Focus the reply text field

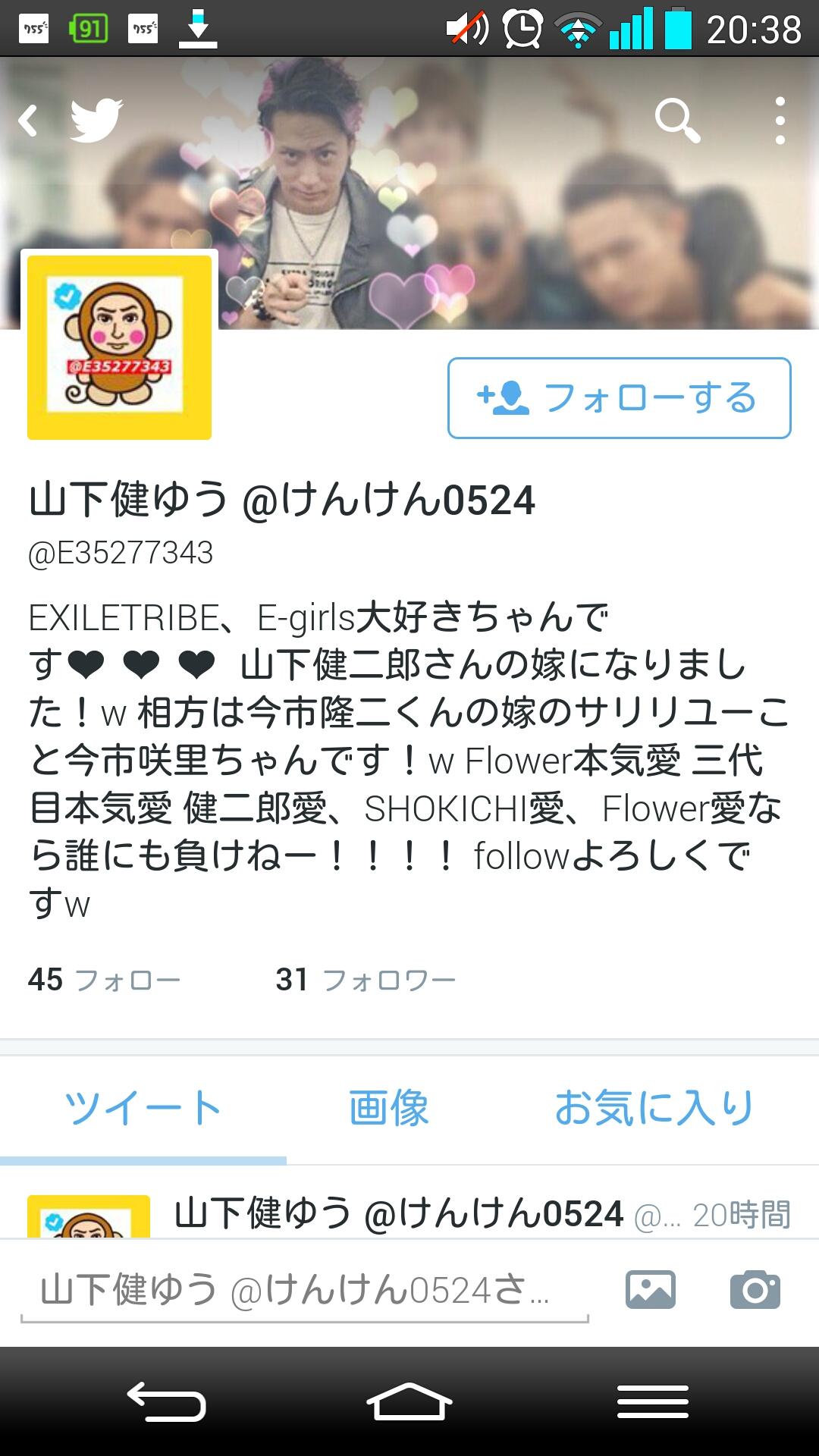303,1291
